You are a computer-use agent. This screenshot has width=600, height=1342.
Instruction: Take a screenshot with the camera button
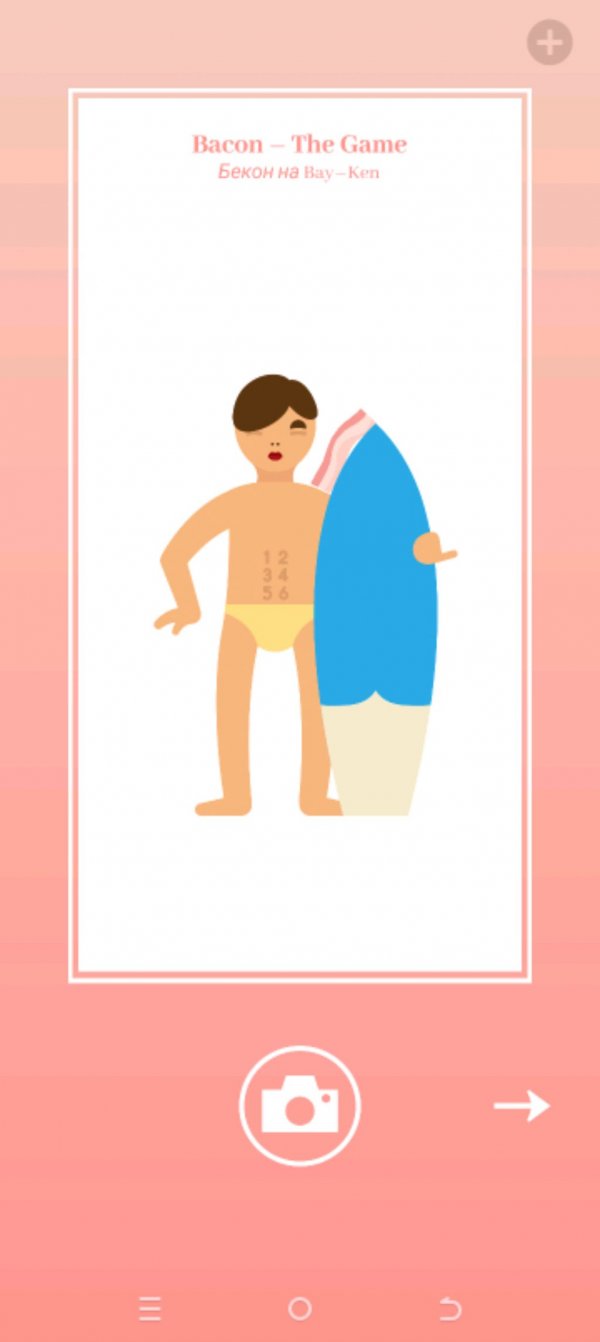(x=300, y=1106)
